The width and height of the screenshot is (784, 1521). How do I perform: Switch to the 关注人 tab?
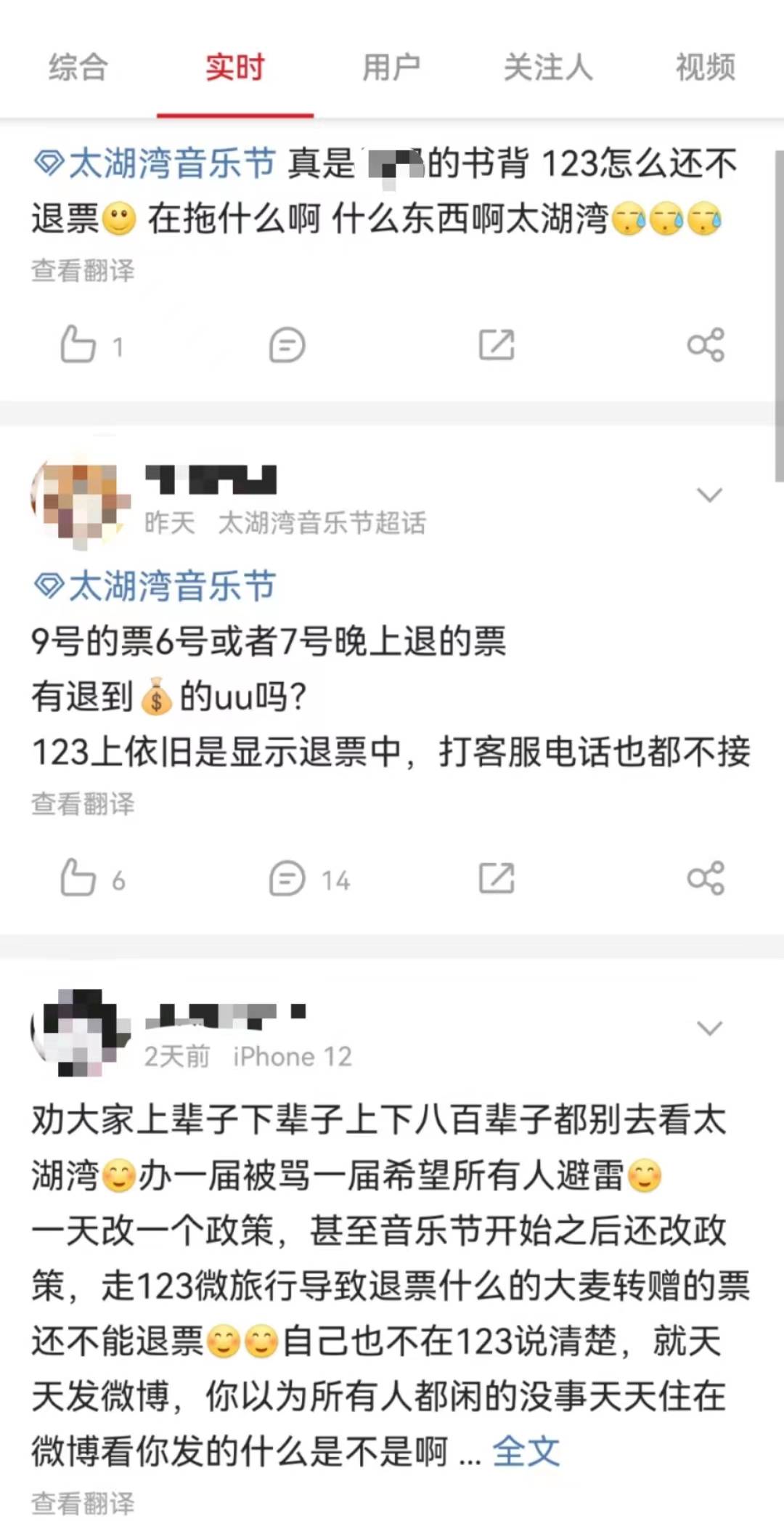[548, 68]
